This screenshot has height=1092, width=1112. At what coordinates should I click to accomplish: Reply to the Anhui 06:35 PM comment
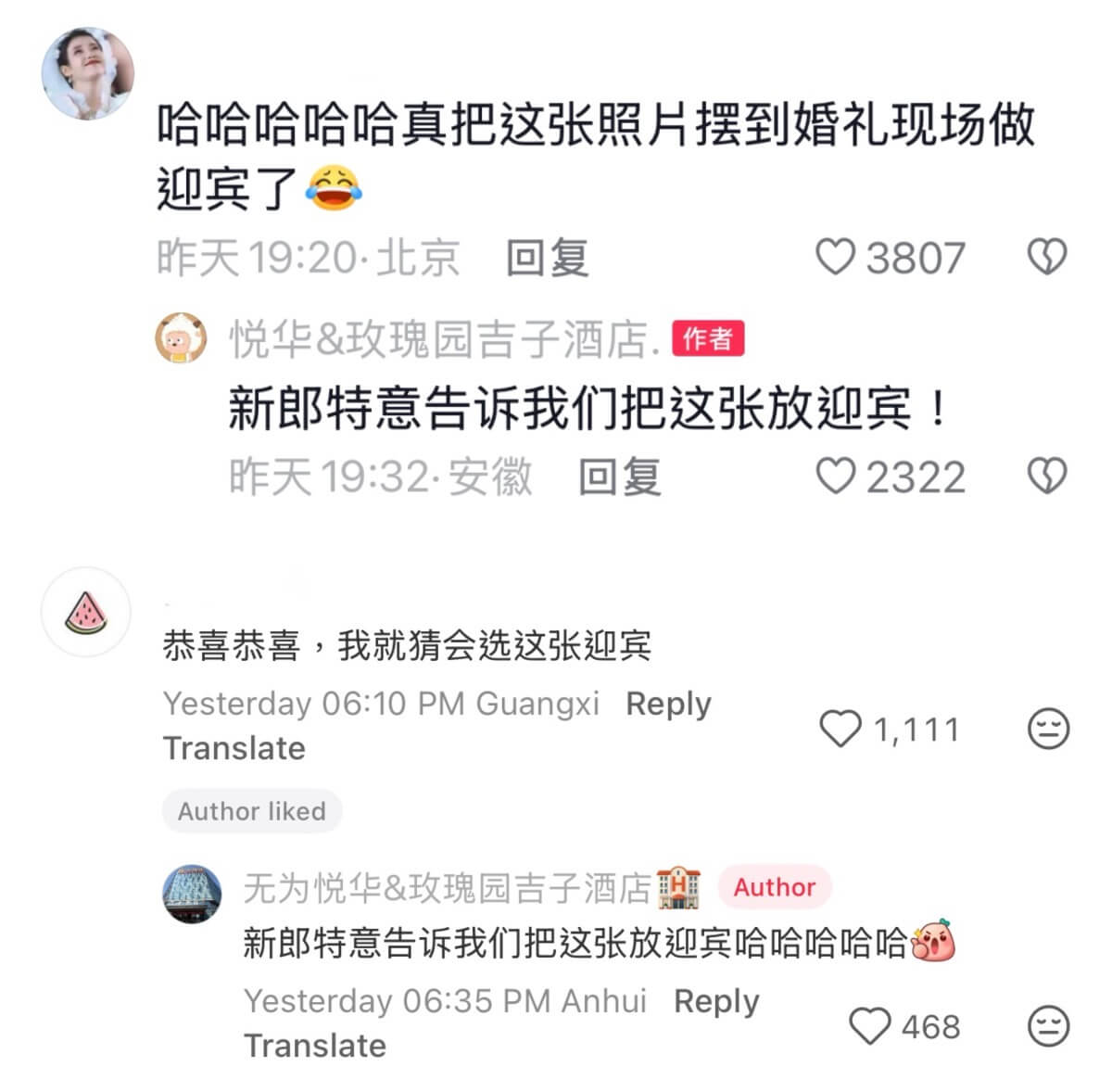(716, 1001)
